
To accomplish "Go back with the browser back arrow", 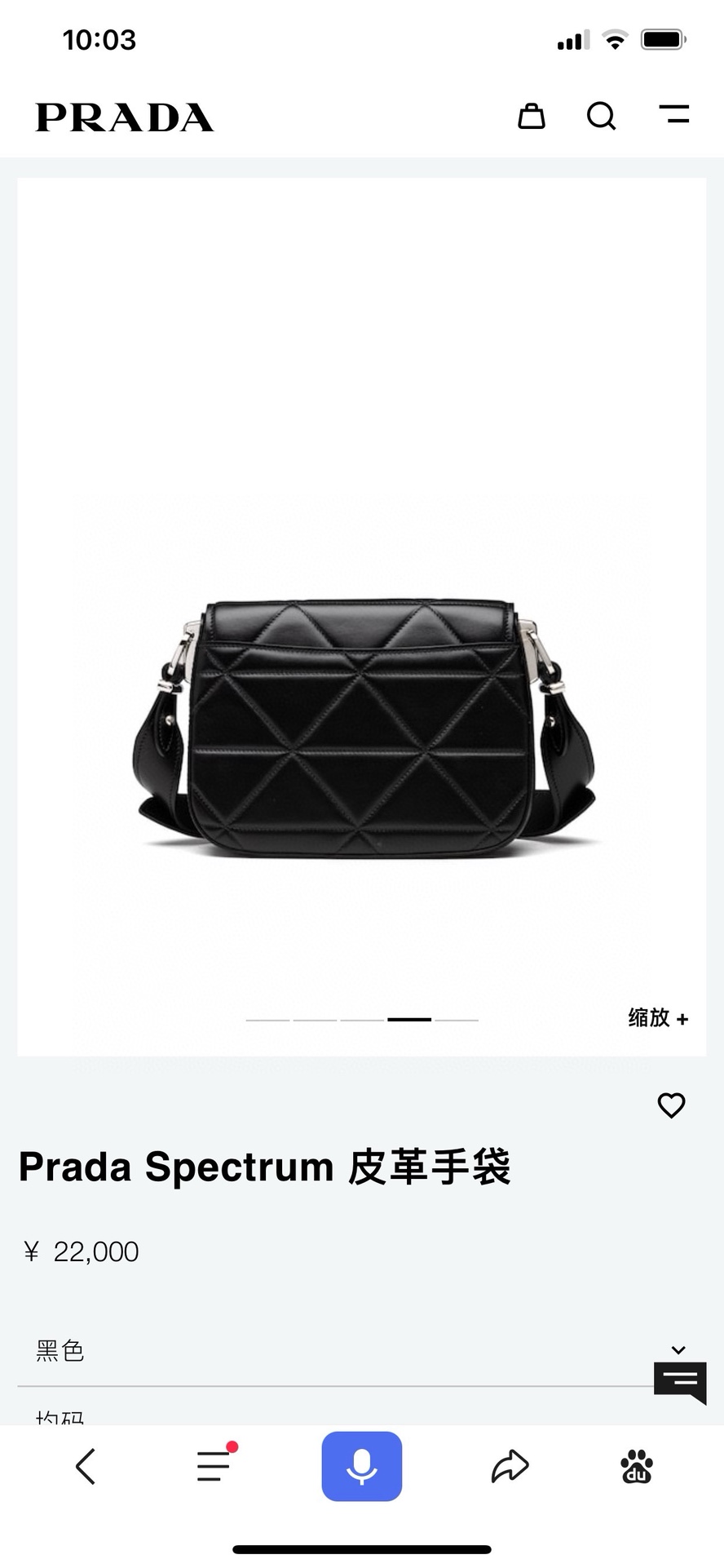I will 86,1466.
